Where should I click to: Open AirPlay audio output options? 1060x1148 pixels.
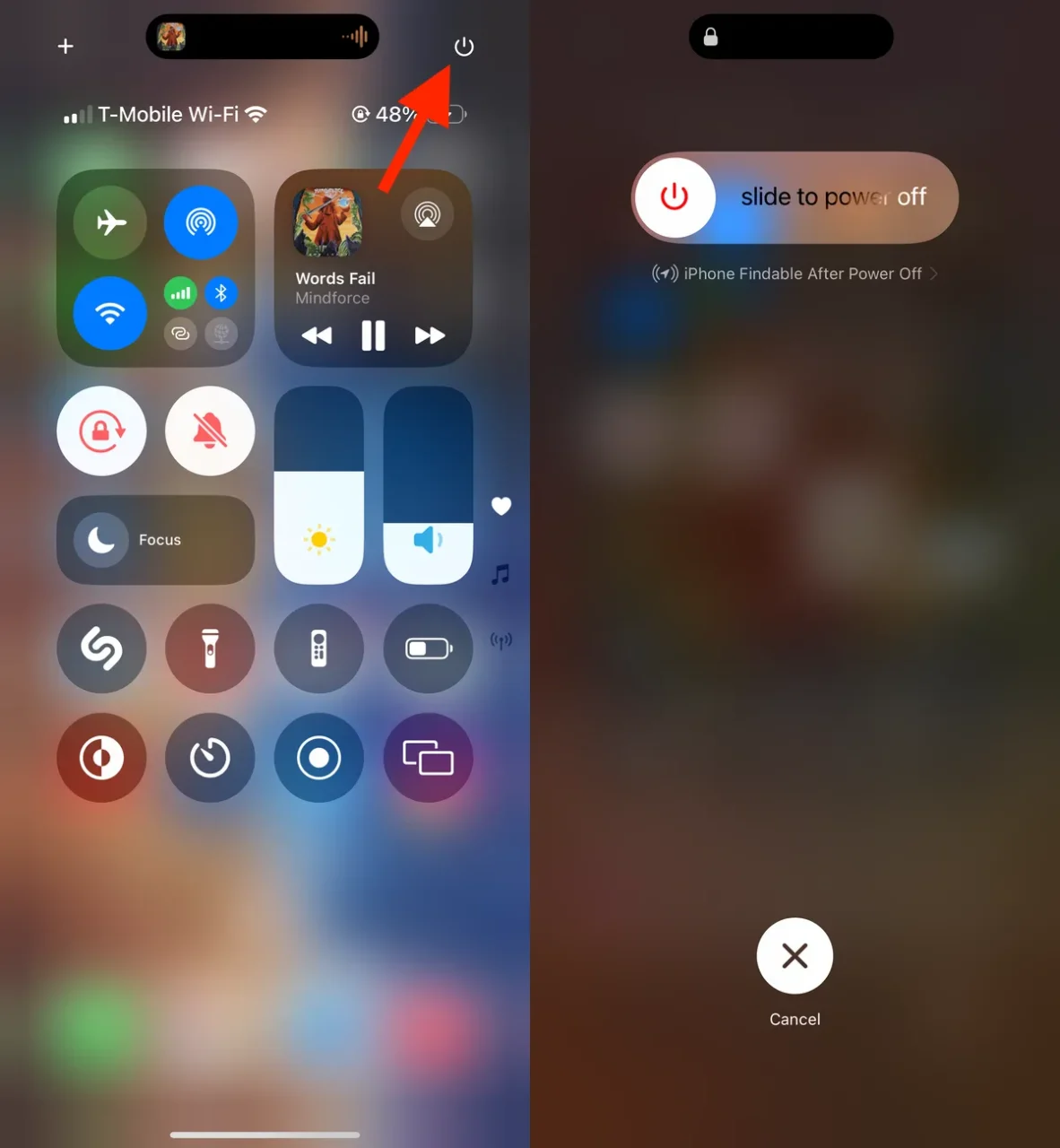(x=428, y=214)
